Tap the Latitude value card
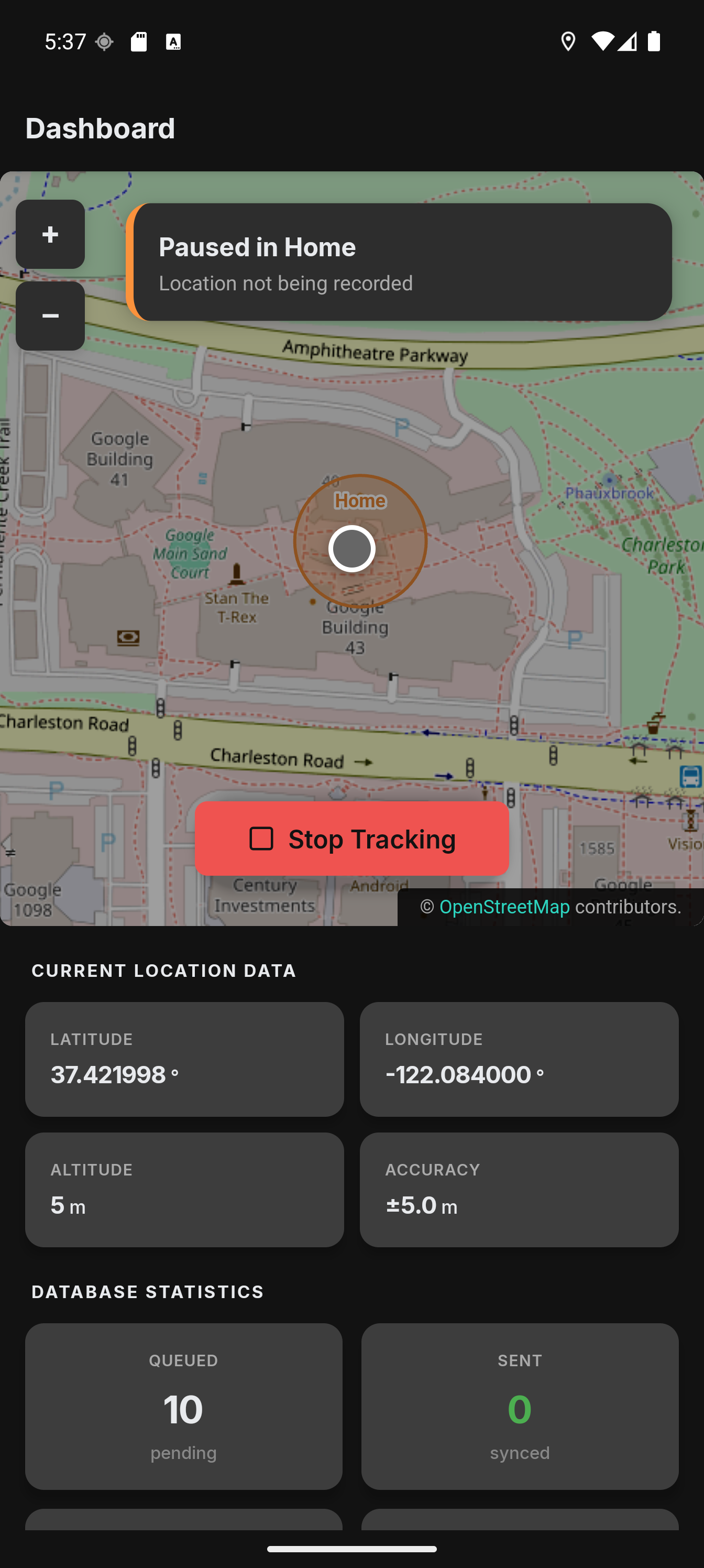The image size is (704, 1568). [183, 1059]
